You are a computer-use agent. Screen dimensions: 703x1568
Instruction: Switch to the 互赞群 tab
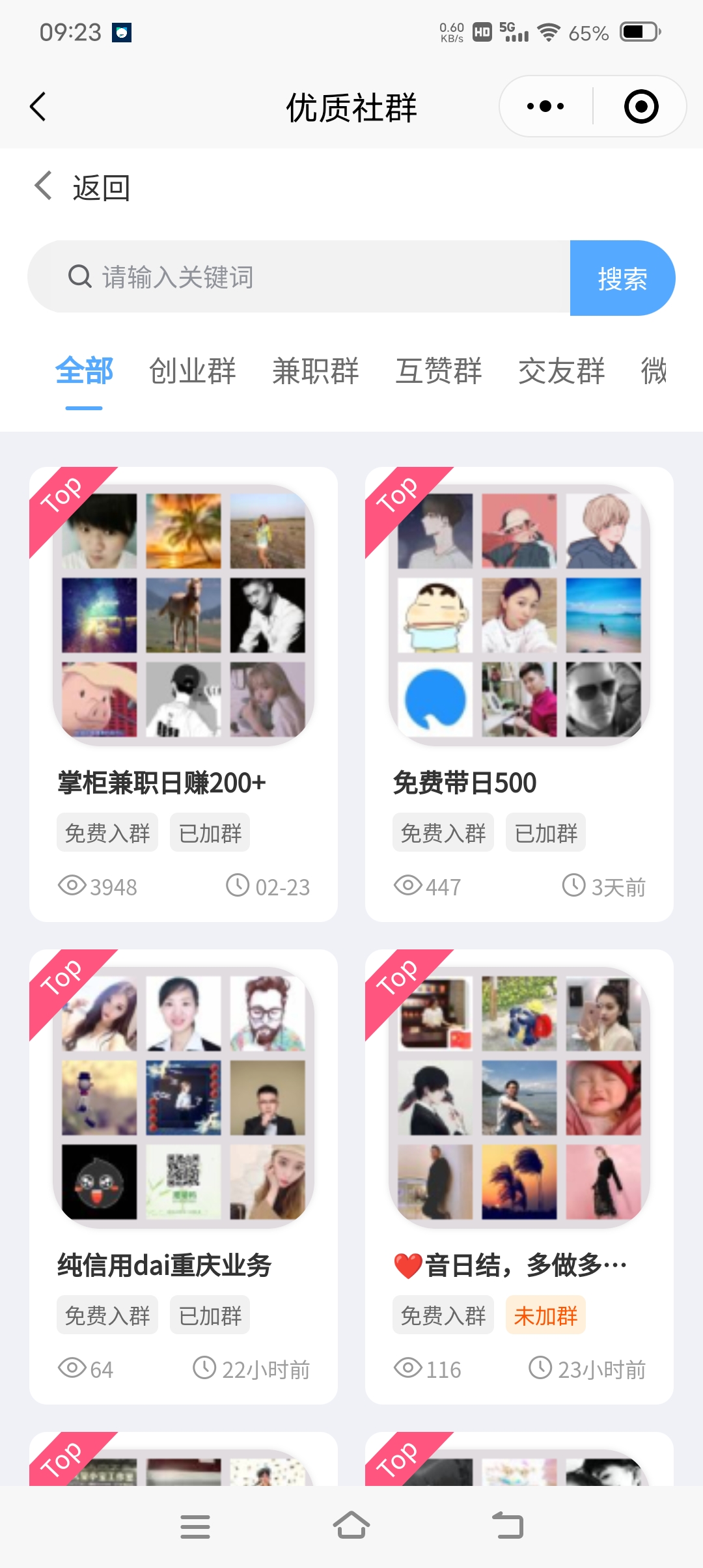click(439, 372)
